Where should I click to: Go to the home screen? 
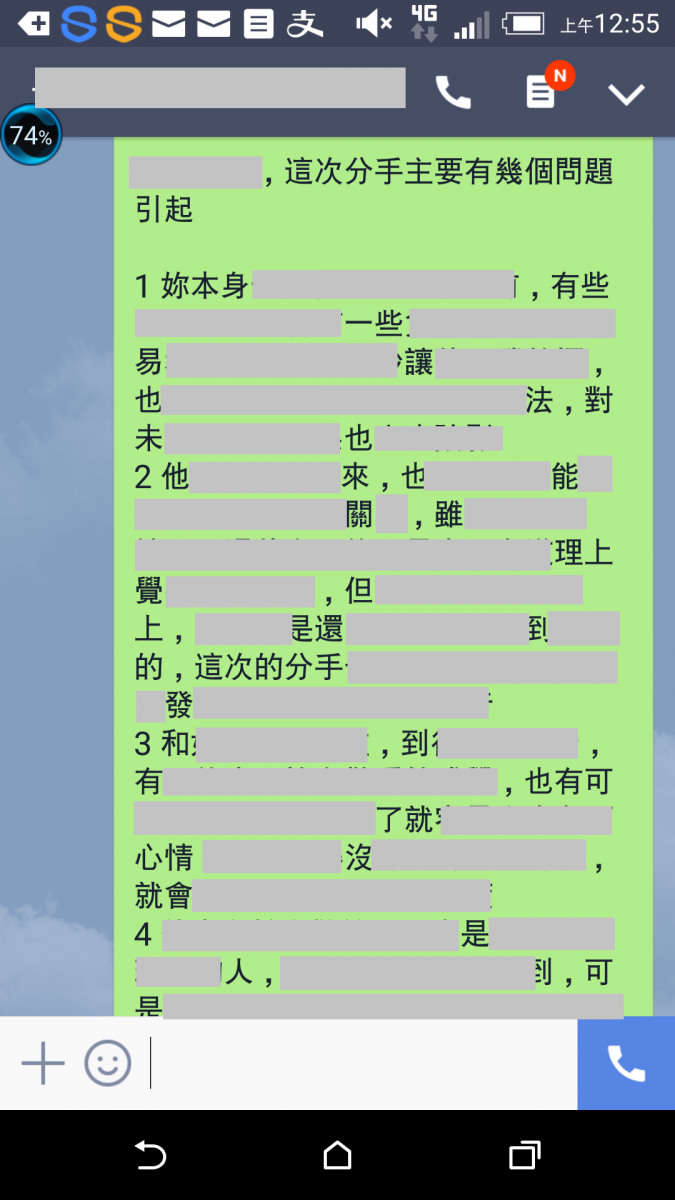click(x=337, y=1155)
